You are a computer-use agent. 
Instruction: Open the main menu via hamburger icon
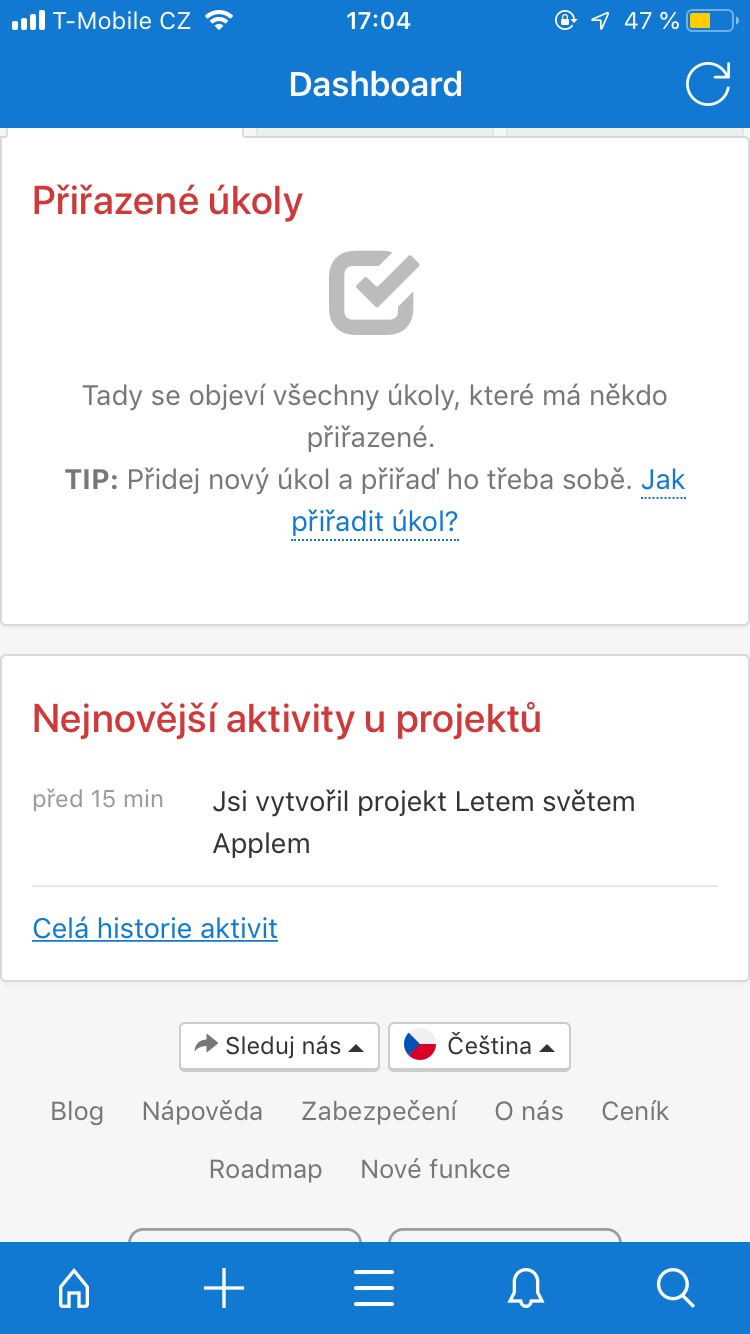pos(373,1288)
